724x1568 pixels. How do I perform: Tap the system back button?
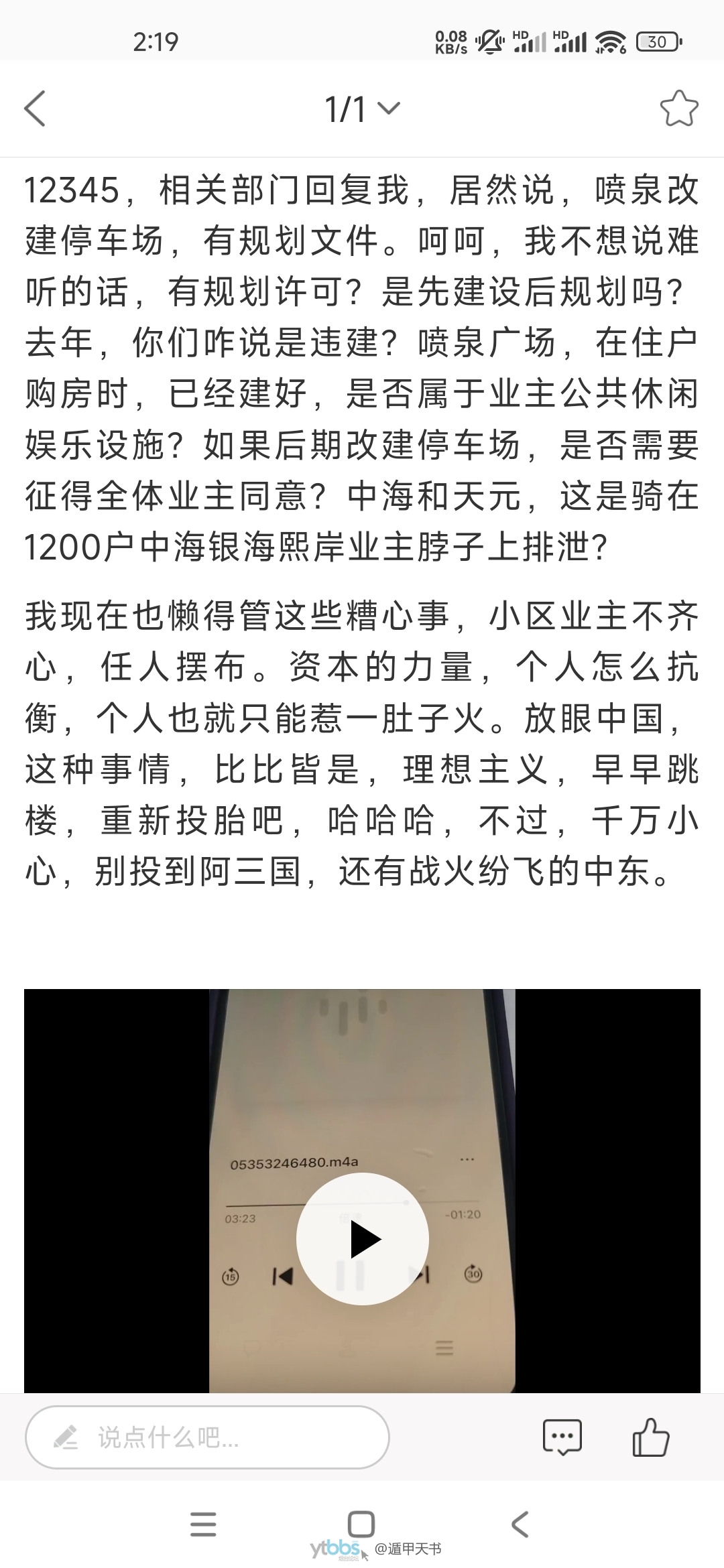(x=520, y=1524)
